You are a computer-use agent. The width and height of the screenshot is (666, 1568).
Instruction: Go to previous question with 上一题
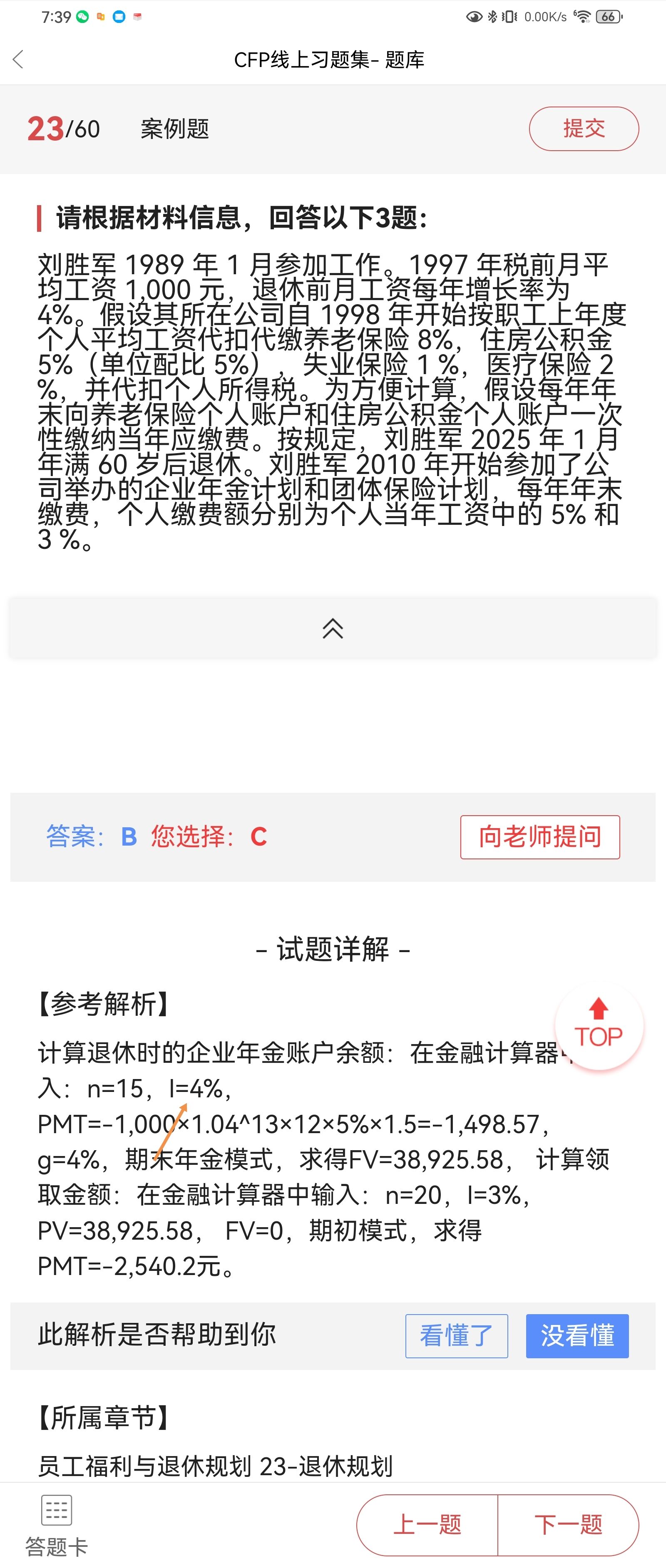(x=427, y=1525)
